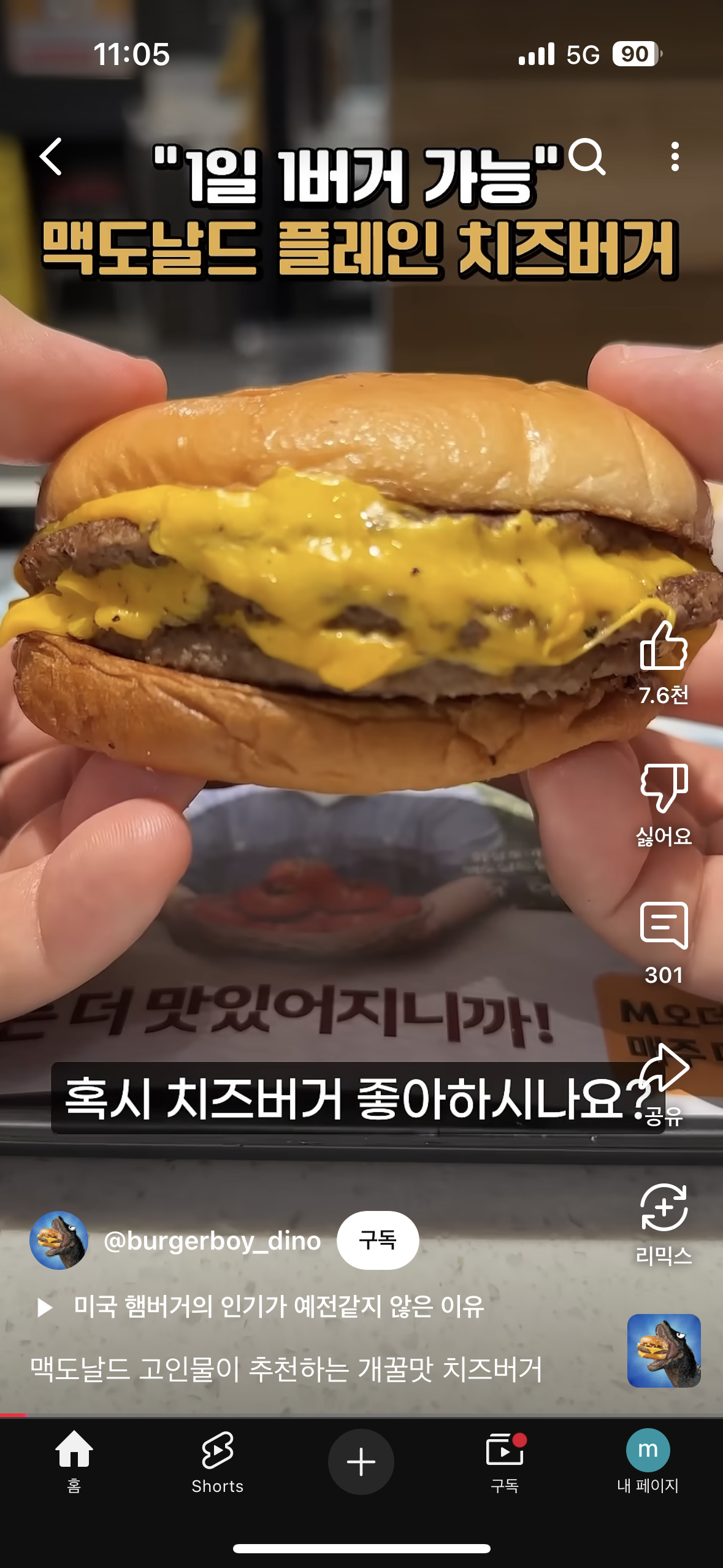Create new content with the plus button
Image resolution: width=723 pixels, height=1568 pixels.
361,1461
